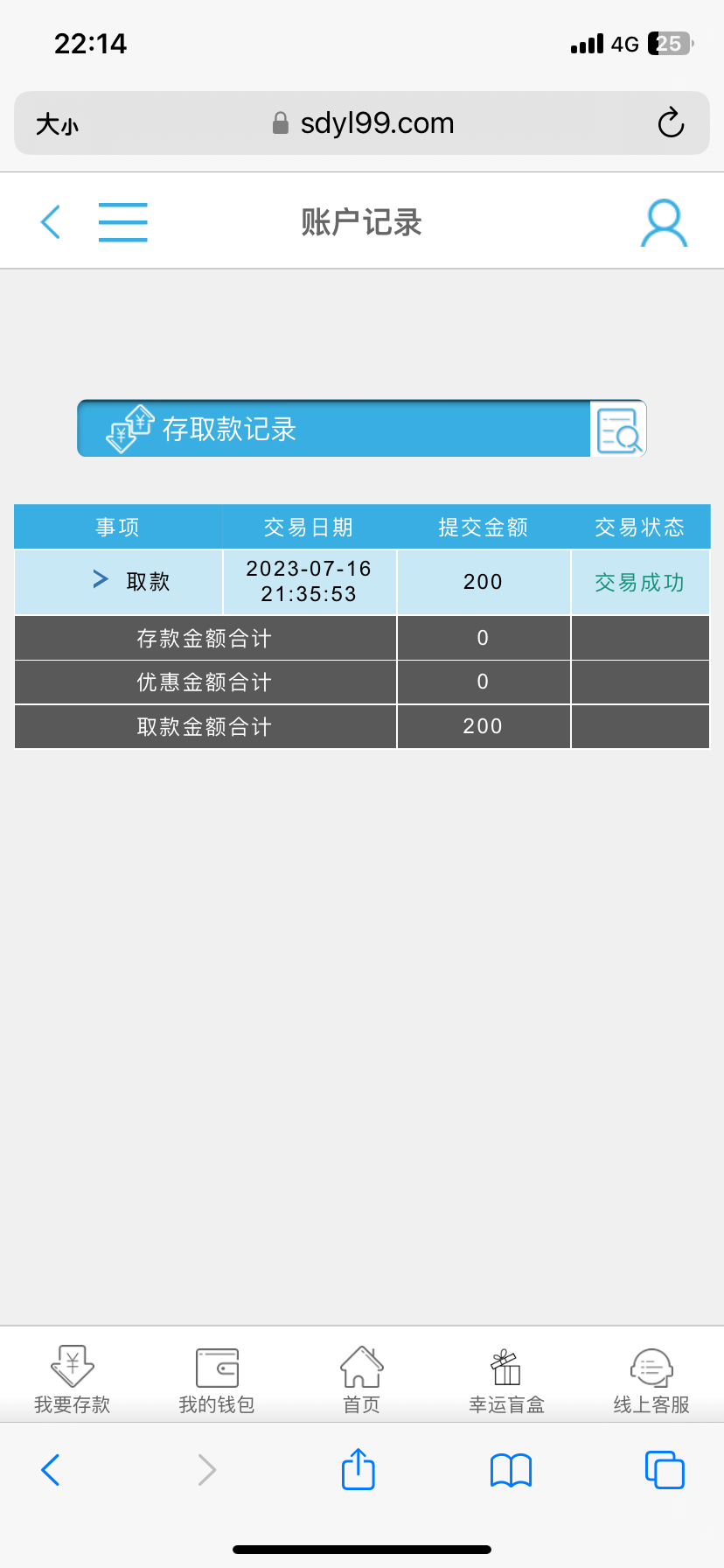Viewport: 724px width, 1568px height.
Task: Open 幸运盲盒 lucky box tab
Action: click(x=506, y=1379)
